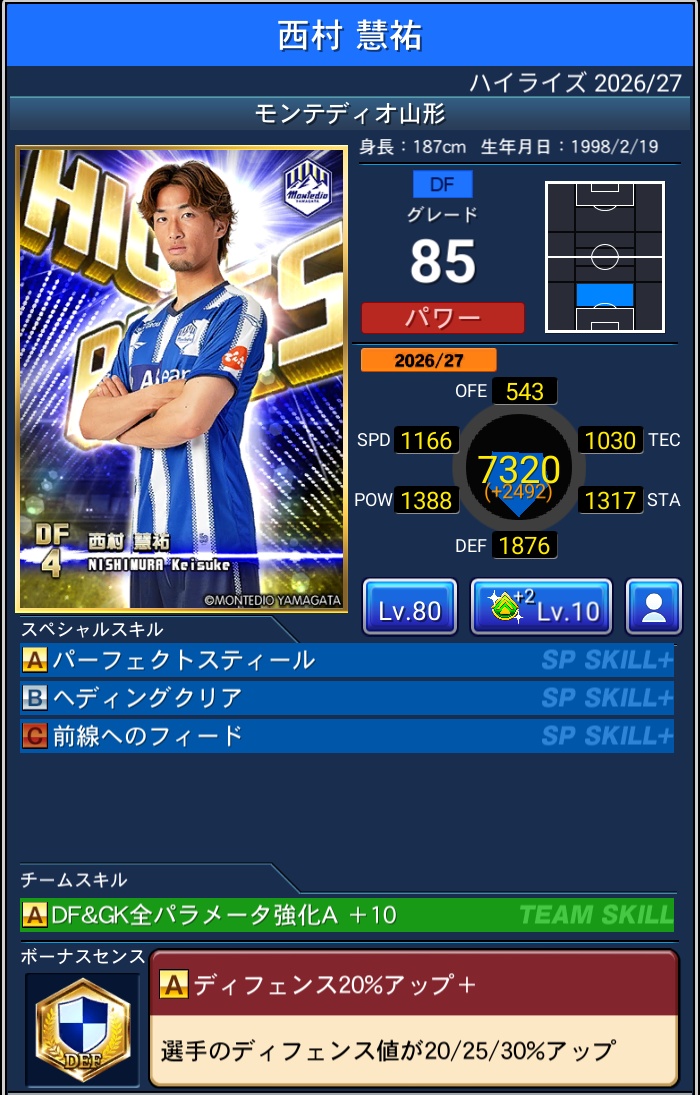The width and height of the screenshot is (700, 1095).
Task: View the 西村 慧祐 player card image
Action: click(x=182, y=379)
